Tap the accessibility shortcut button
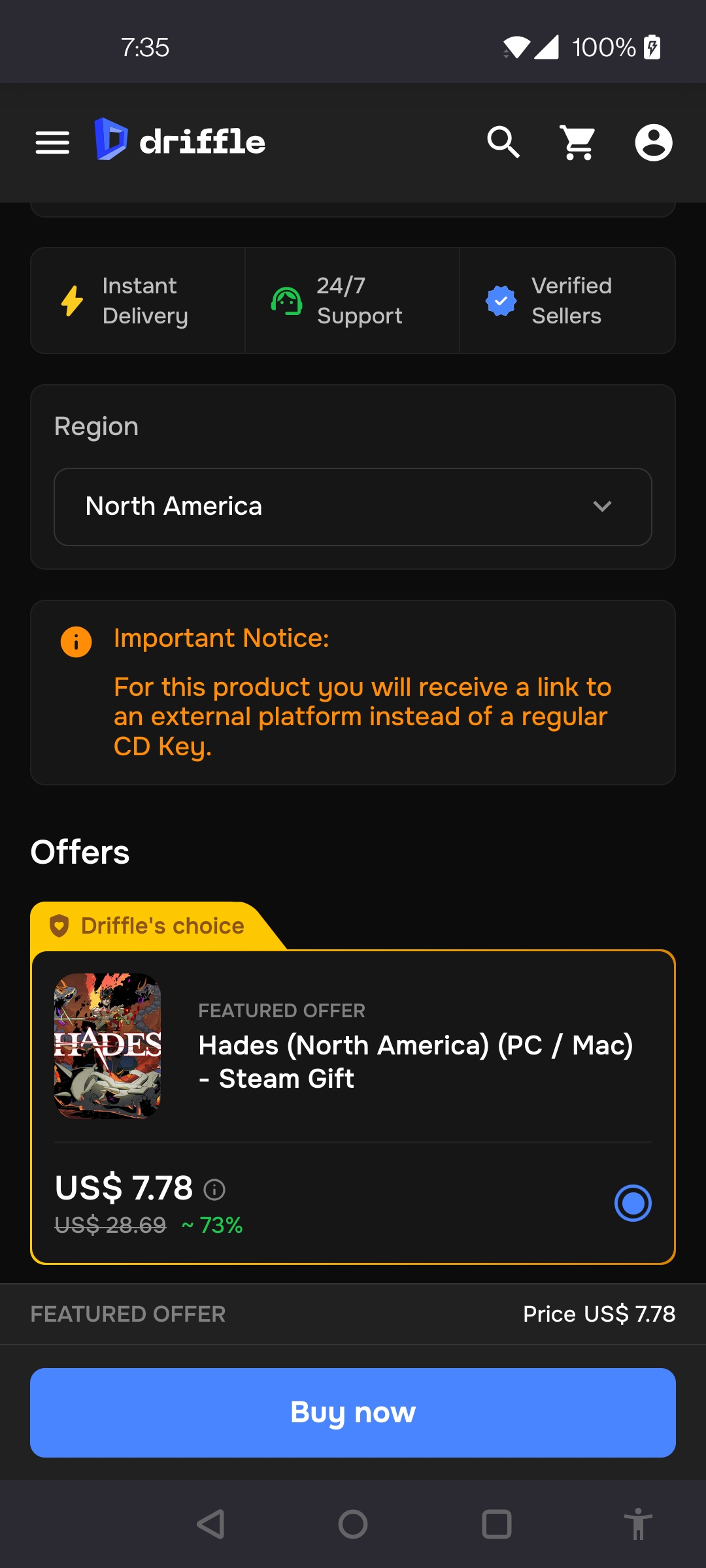This screenshot has width=706, height=1568. pos(638,1524)
